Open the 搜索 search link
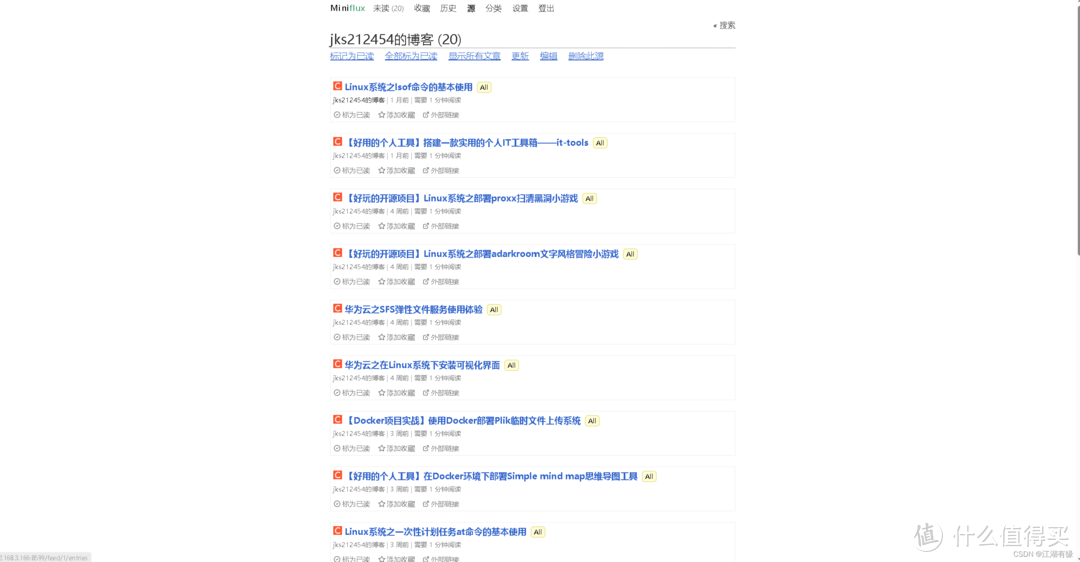Image resolution: width=1080 pixels, height=562 pixels. (724, 25)
